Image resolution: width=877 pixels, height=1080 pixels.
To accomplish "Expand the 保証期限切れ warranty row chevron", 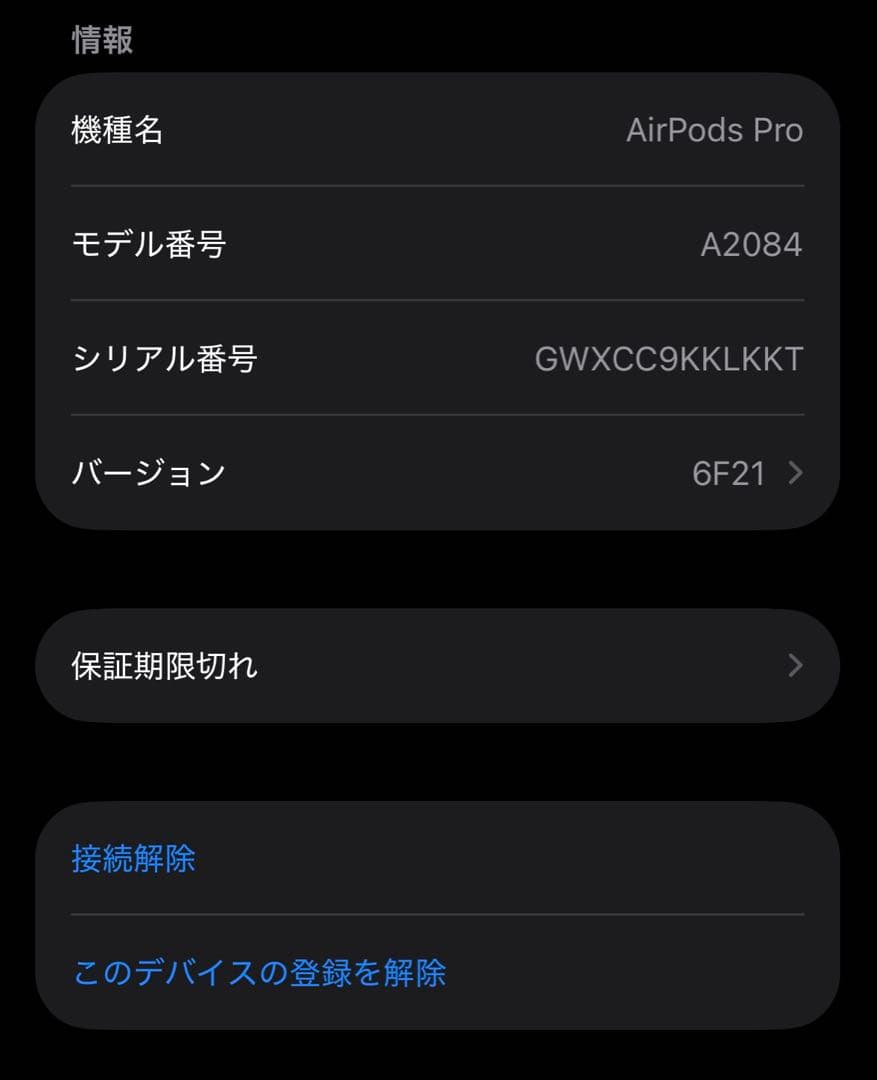I will point(795,665).
